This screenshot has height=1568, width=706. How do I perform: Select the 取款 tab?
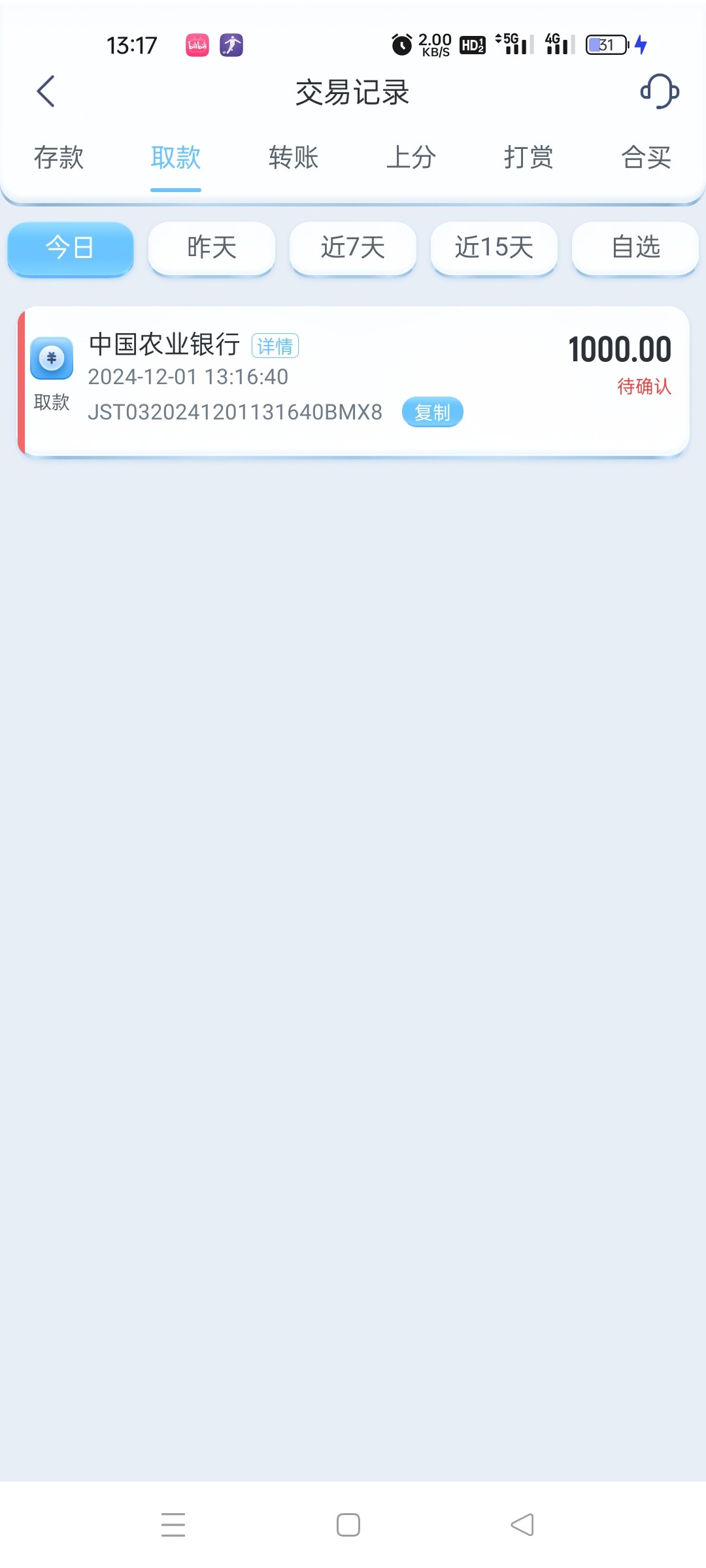(x=176, y=157)
